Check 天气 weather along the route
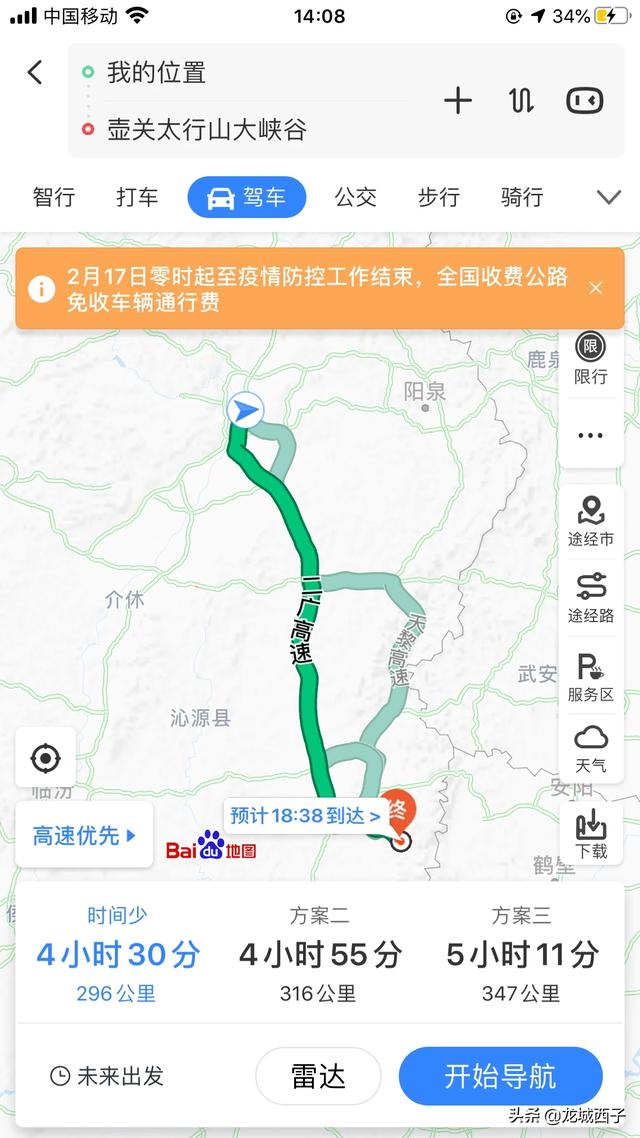Image resolution: width=640 pixels, height=1138 pixels. [591, 748]
